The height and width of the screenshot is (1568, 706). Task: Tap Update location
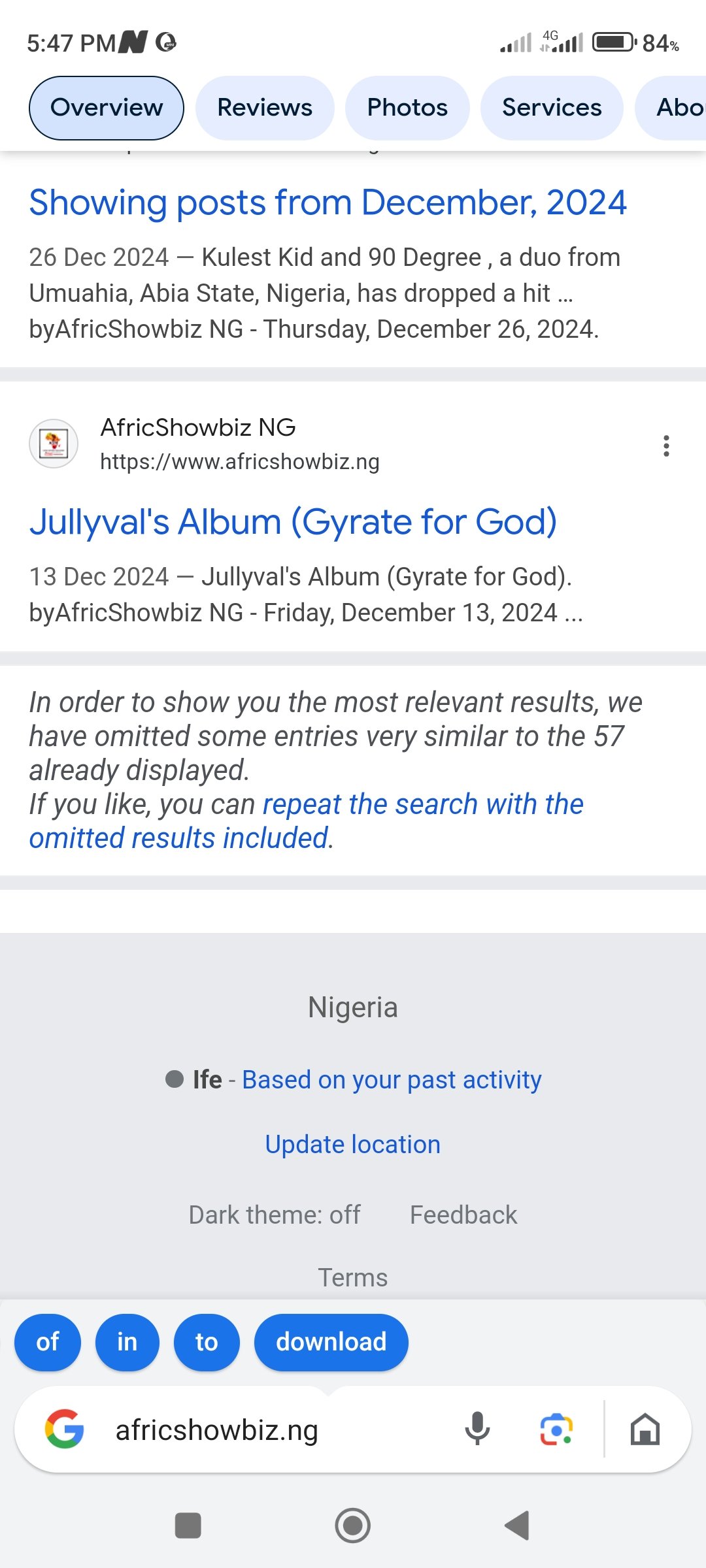pos(353,1145)
